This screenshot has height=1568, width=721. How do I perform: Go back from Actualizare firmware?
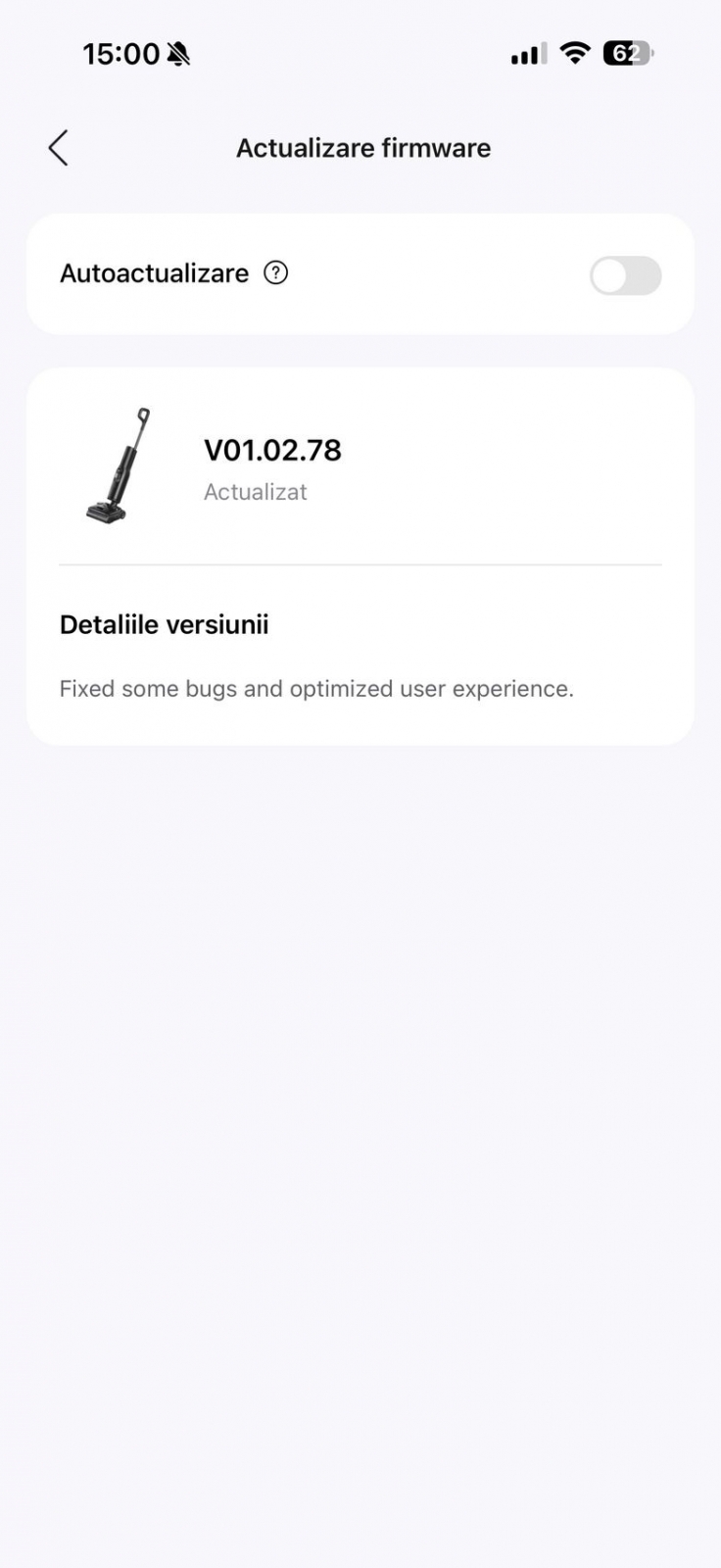[x=58, y=148]
